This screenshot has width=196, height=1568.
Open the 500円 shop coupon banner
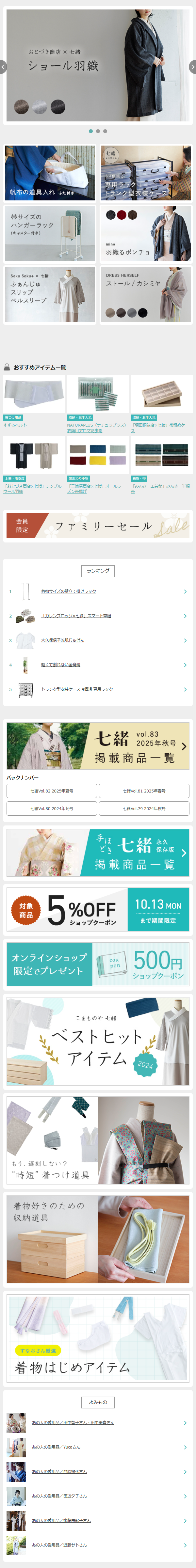point(97,964)
